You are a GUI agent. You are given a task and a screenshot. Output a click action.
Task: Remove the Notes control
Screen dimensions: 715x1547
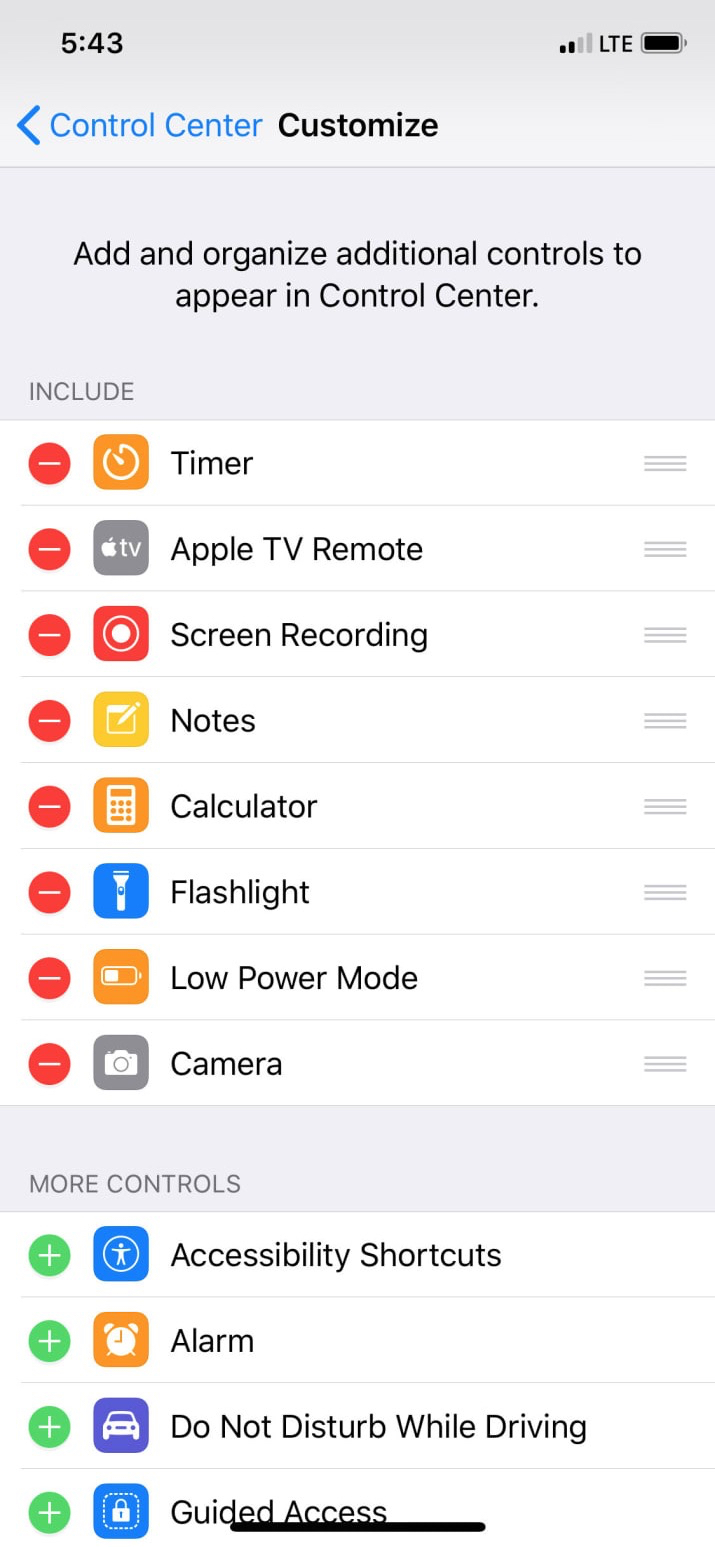49,720
